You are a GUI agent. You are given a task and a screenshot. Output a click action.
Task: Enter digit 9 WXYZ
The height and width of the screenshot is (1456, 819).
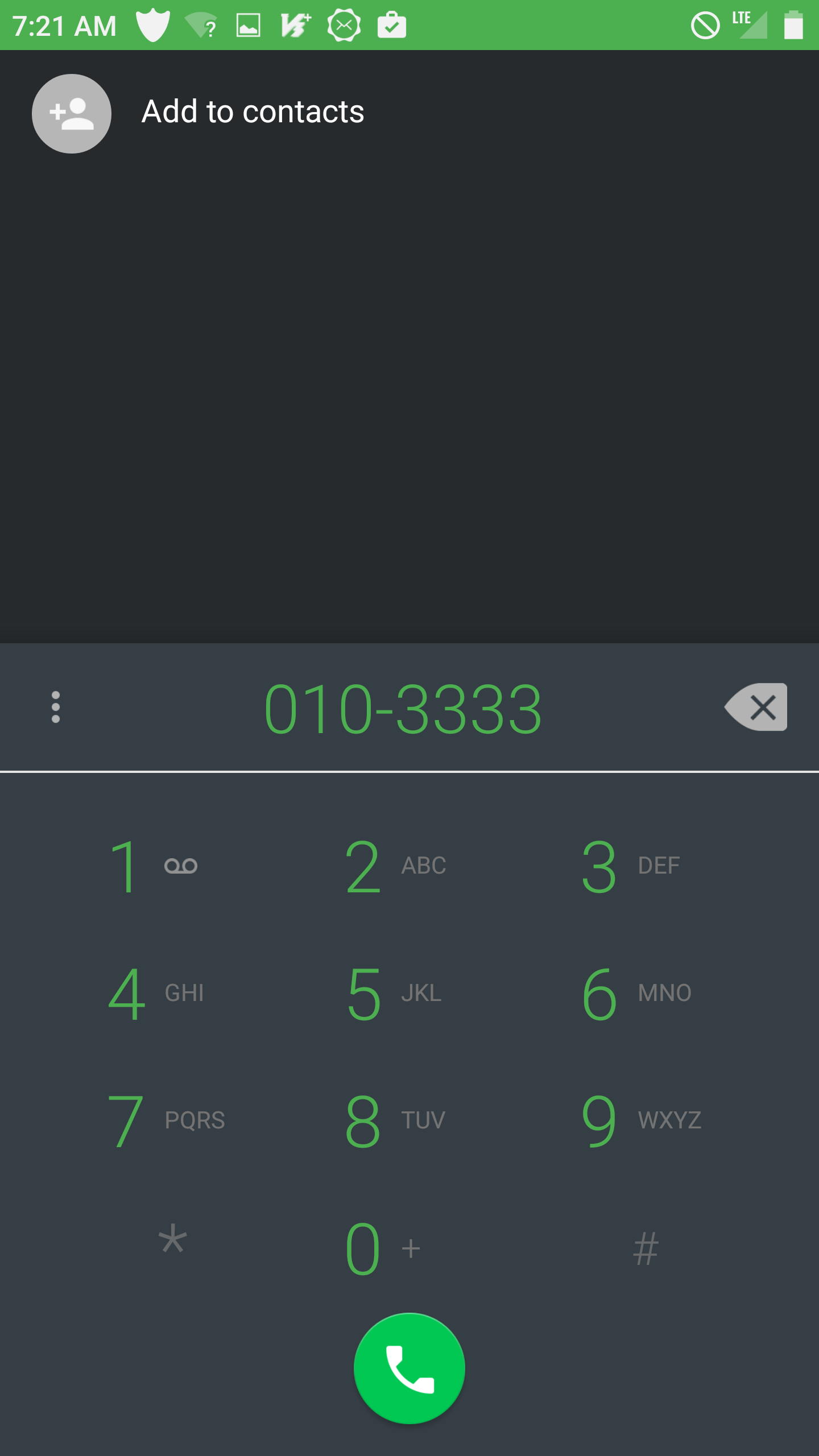click(x=640, y=1120)
